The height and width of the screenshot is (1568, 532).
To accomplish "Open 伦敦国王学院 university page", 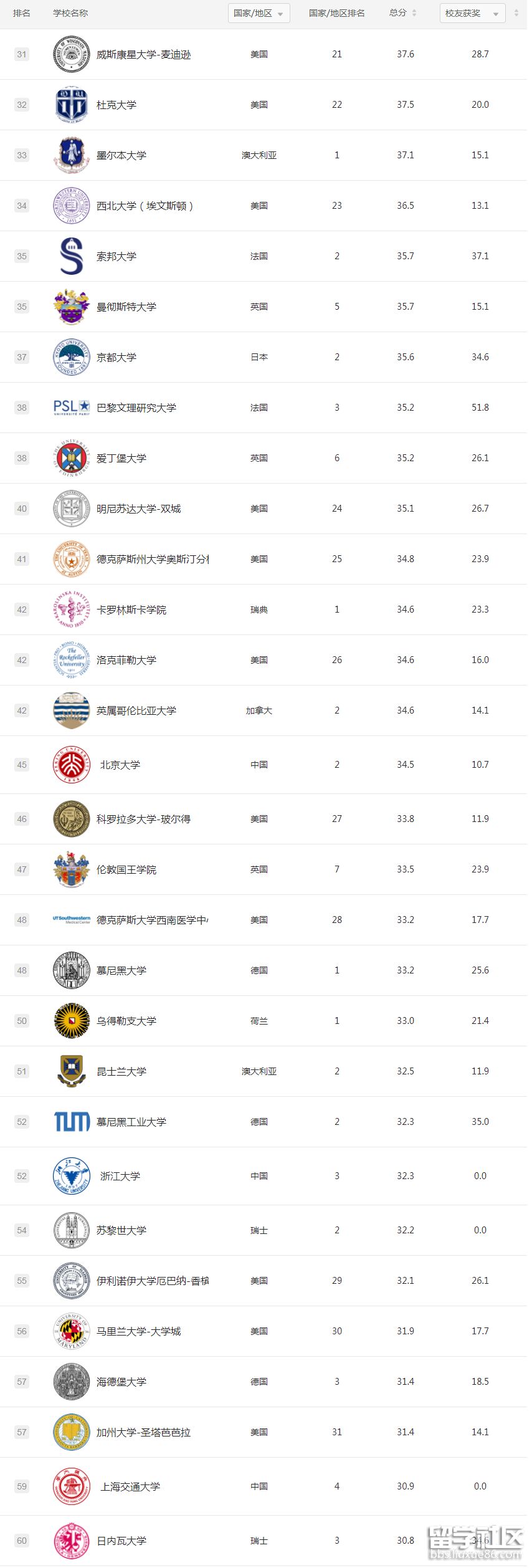I will [x=126, y=870].
